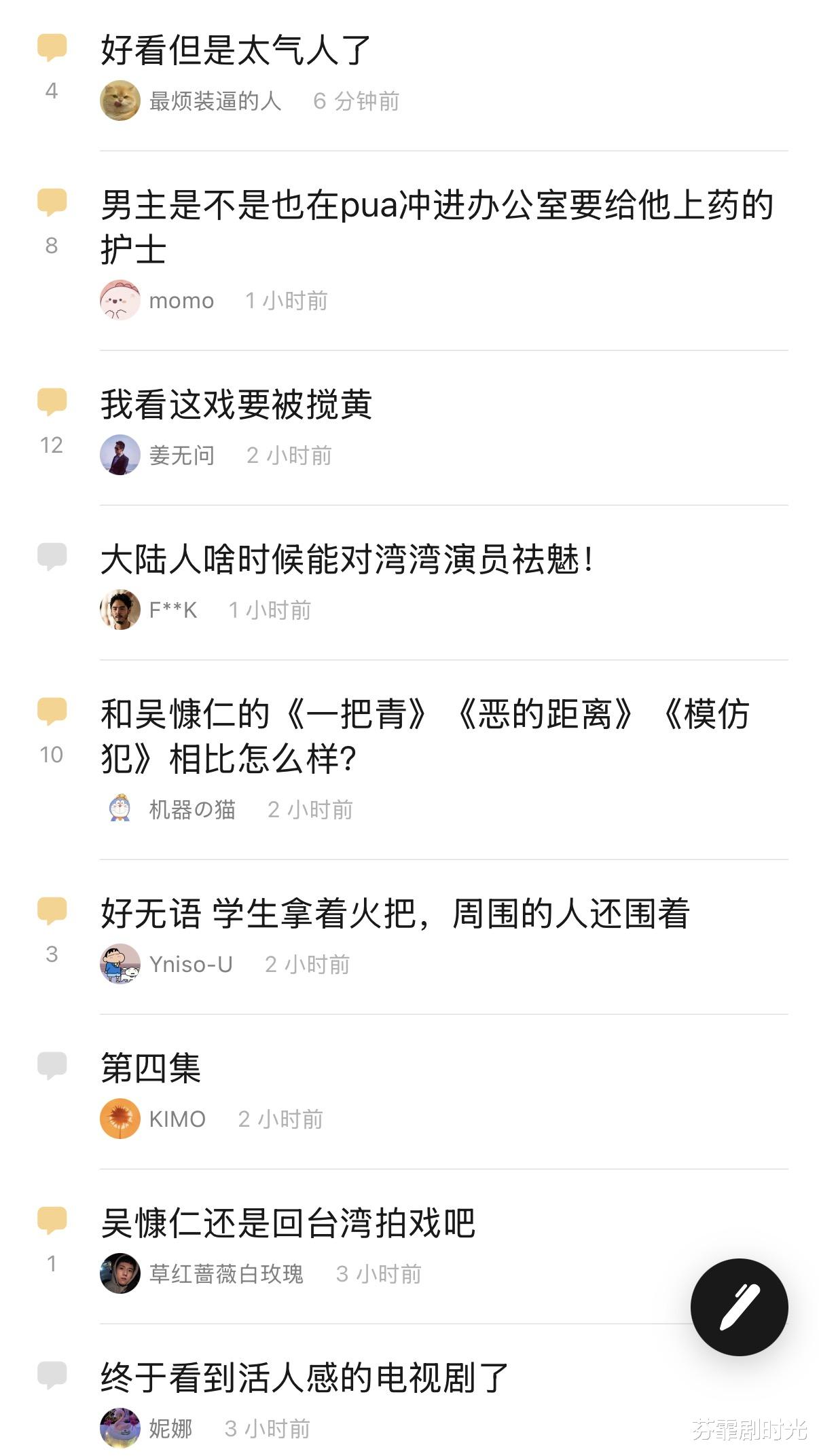Screen dimensions: 819x1456
Task: Compose a new post with the pencil button
Action: [739, 1307]
